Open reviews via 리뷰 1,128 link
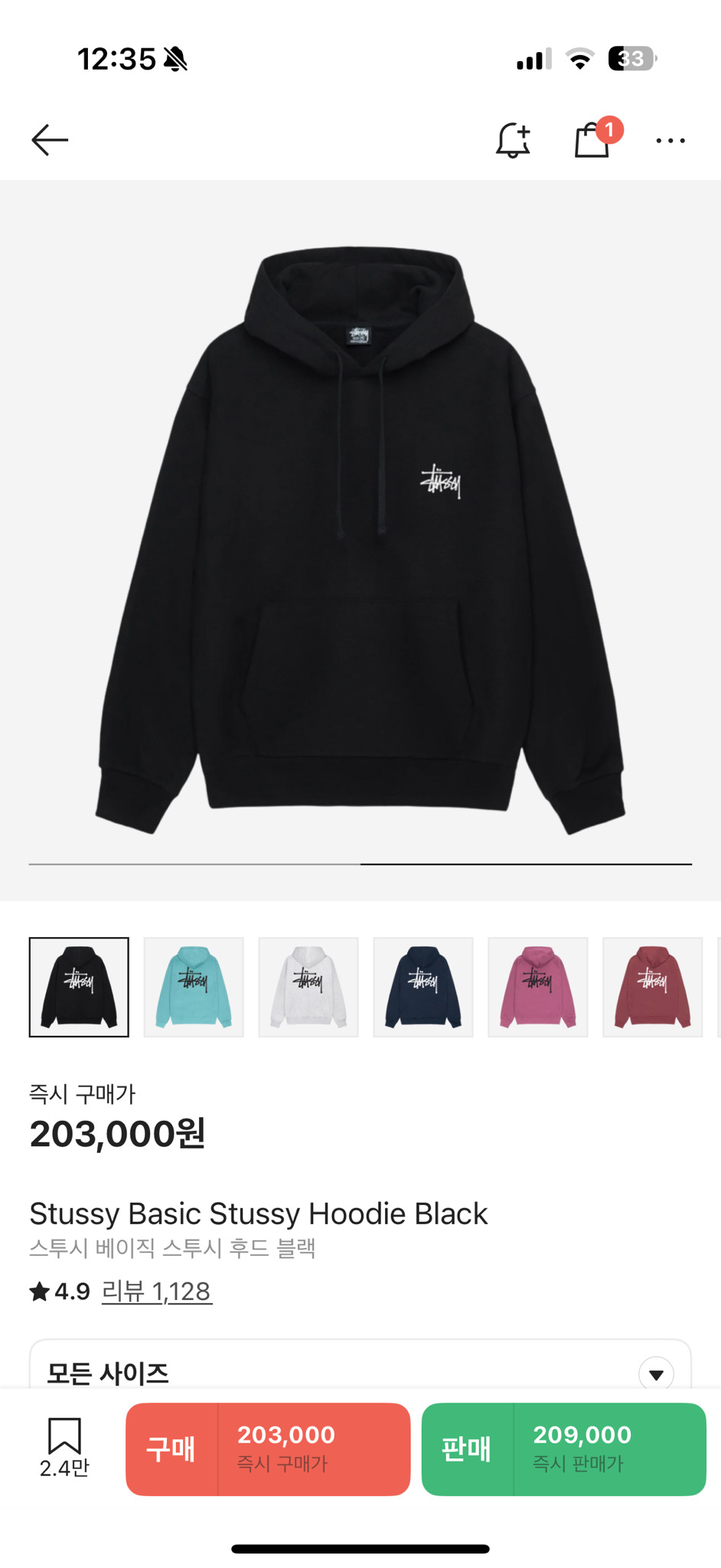This screenshot has width=721, height=1568. 155,1291
